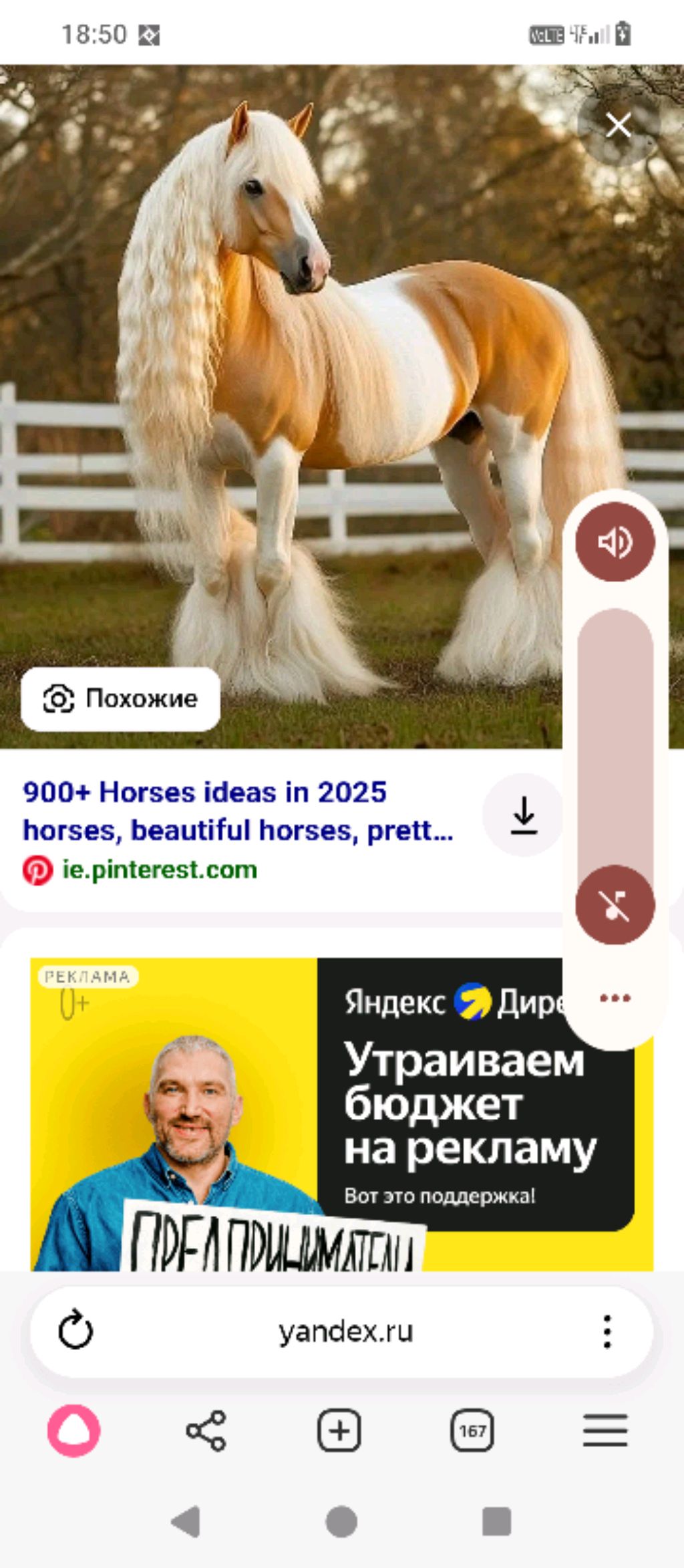684x1568 pixels.
Task: Open the ie.pinterest.com source link
Action: coord(159,870)
